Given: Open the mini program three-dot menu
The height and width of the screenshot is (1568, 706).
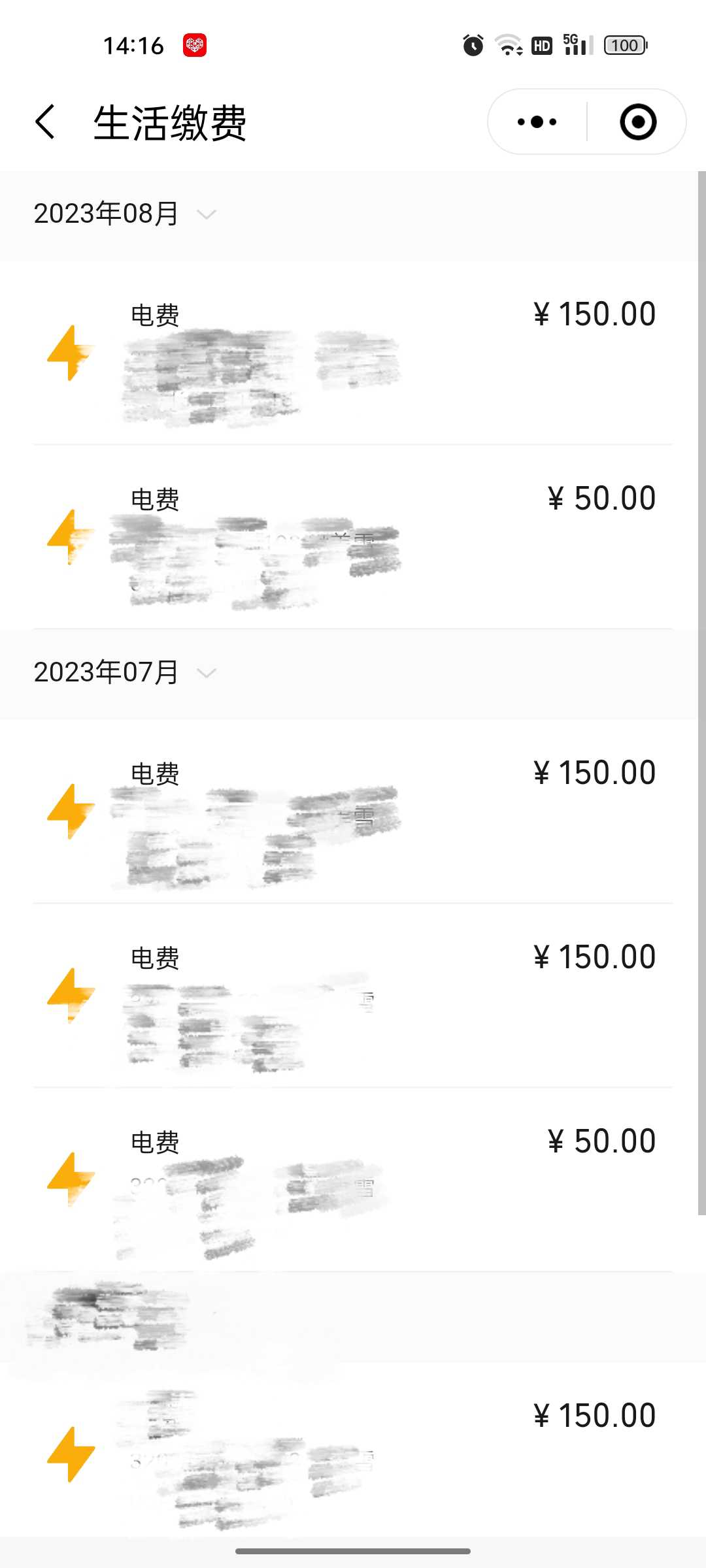Looking at the screenshot, I should [537, 122].
